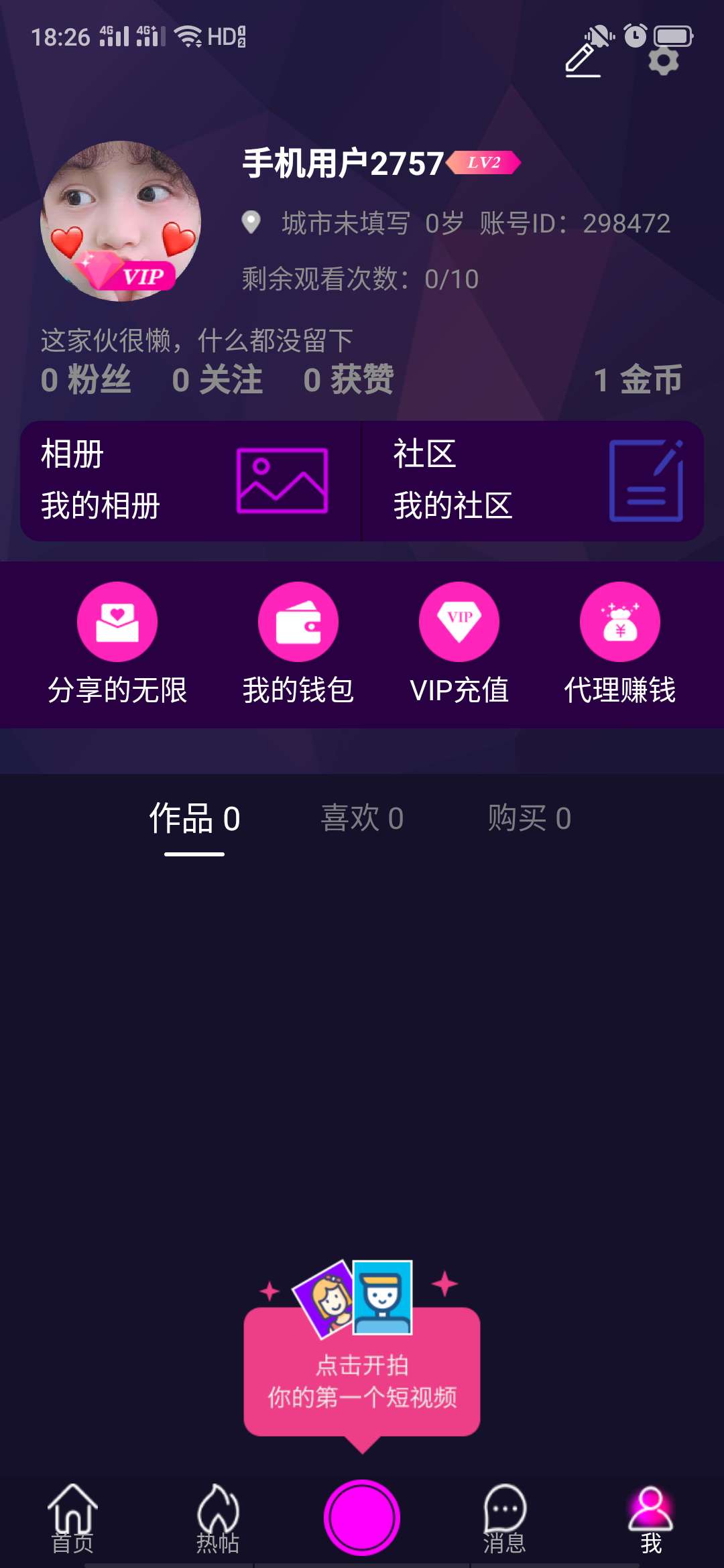
Task: Tap the pink center record button
Action: [362, 1517]
